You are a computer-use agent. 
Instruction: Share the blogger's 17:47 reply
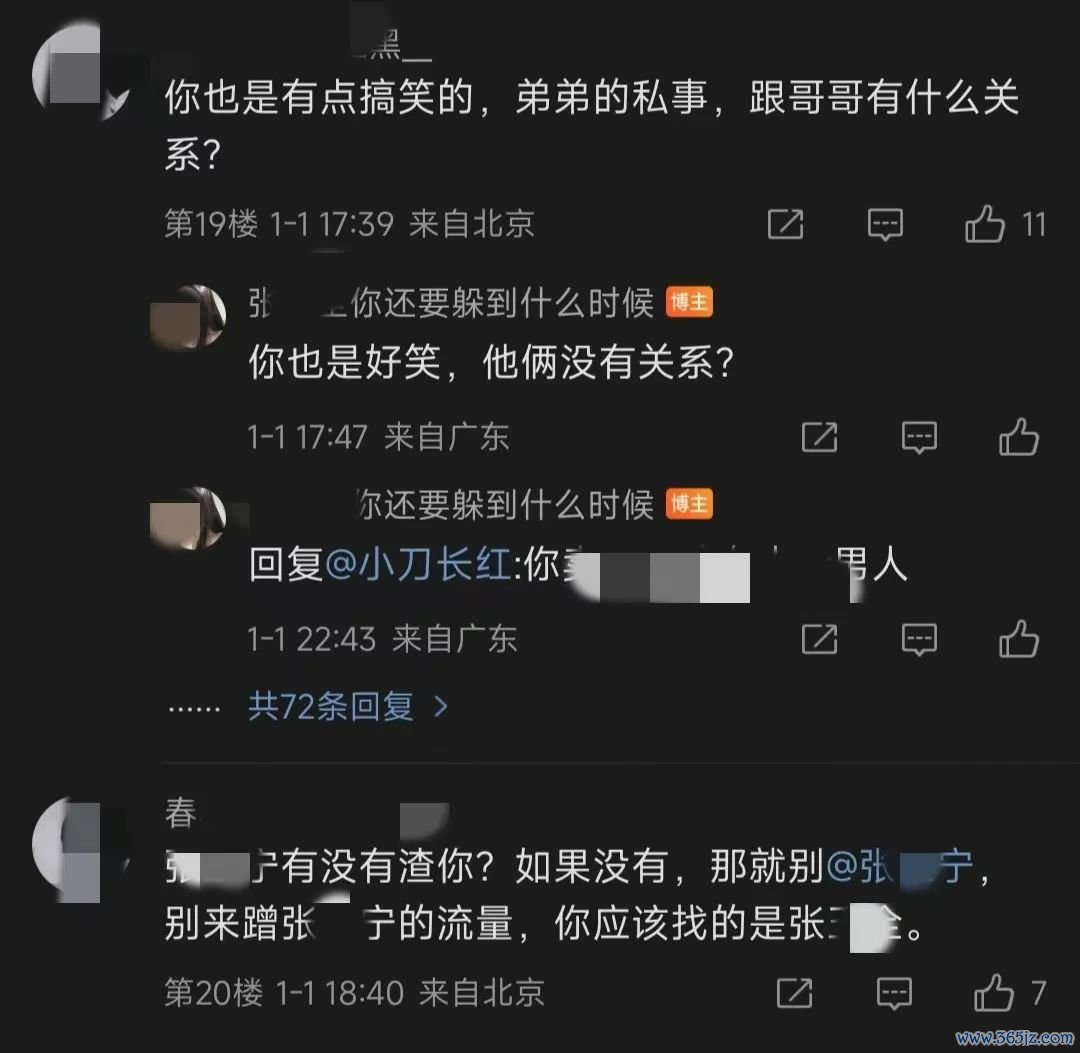819,437
